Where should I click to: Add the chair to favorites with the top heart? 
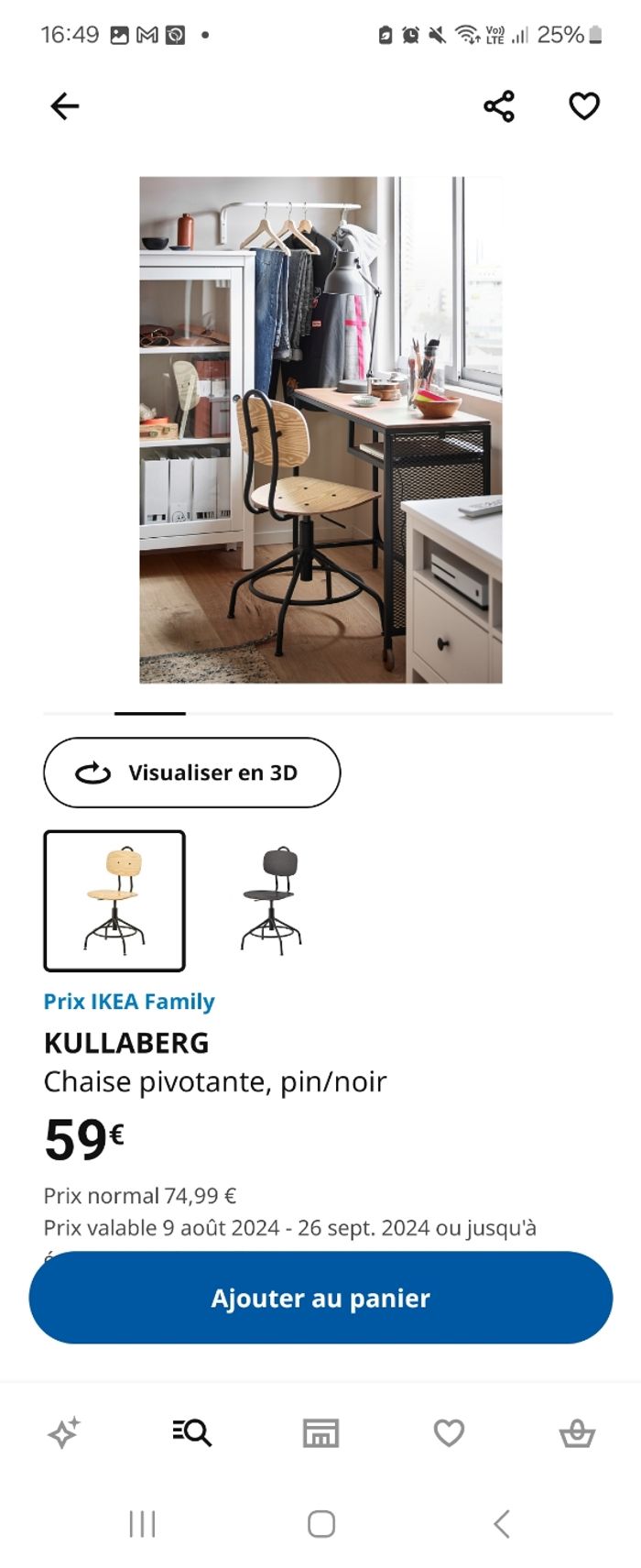pyautogui.click(x=584, y=106)
